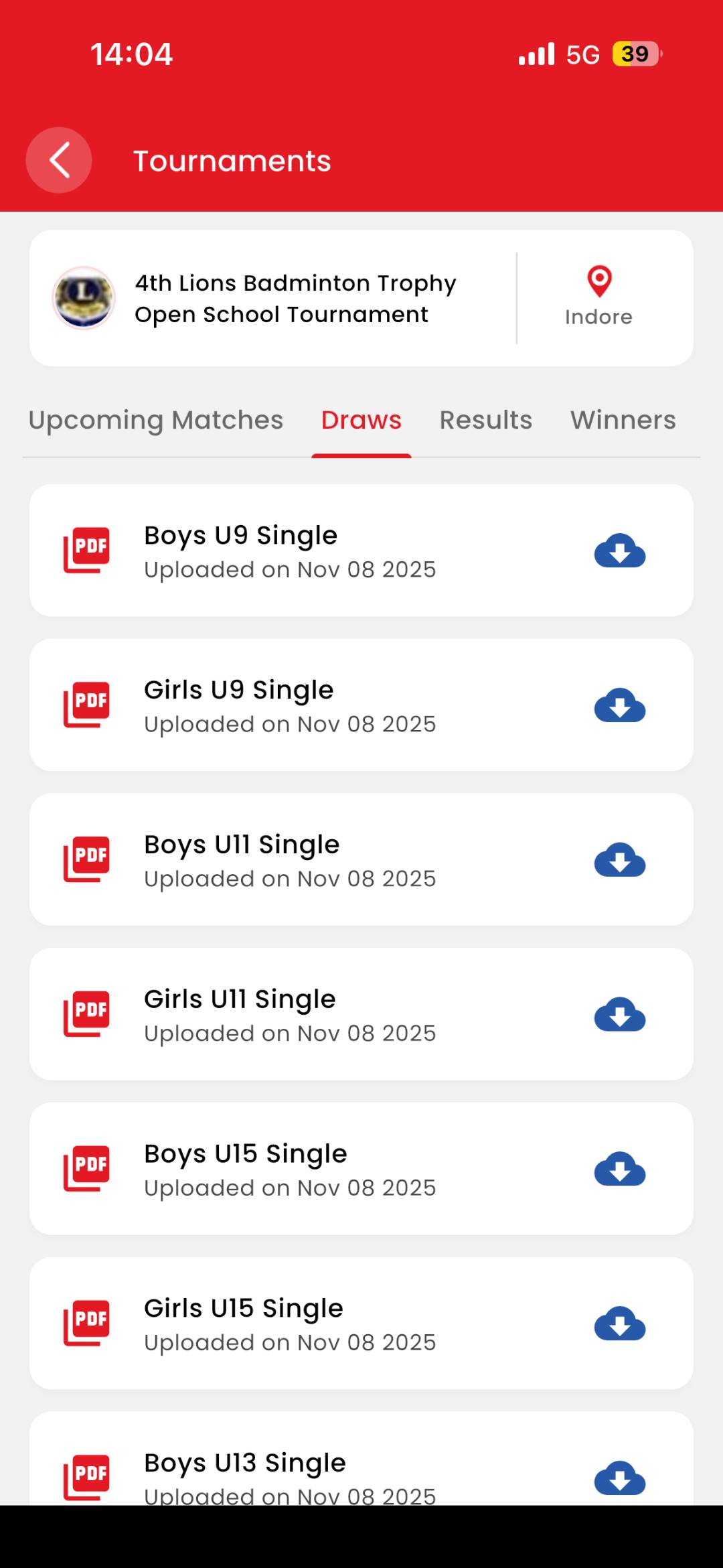Download the Boys U9 Single draw
This screenshot has width=723, height=1568.
pyautogui.click(x=619, y=551)
